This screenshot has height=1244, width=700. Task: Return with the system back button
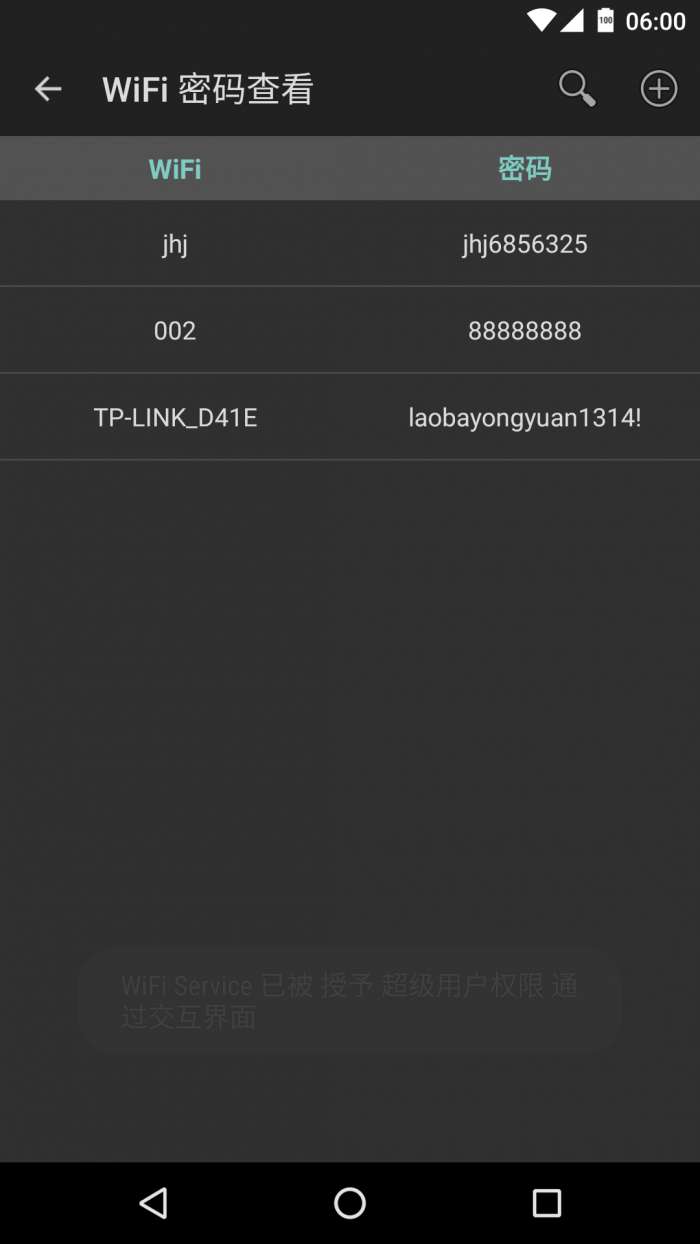(153, 1202)
